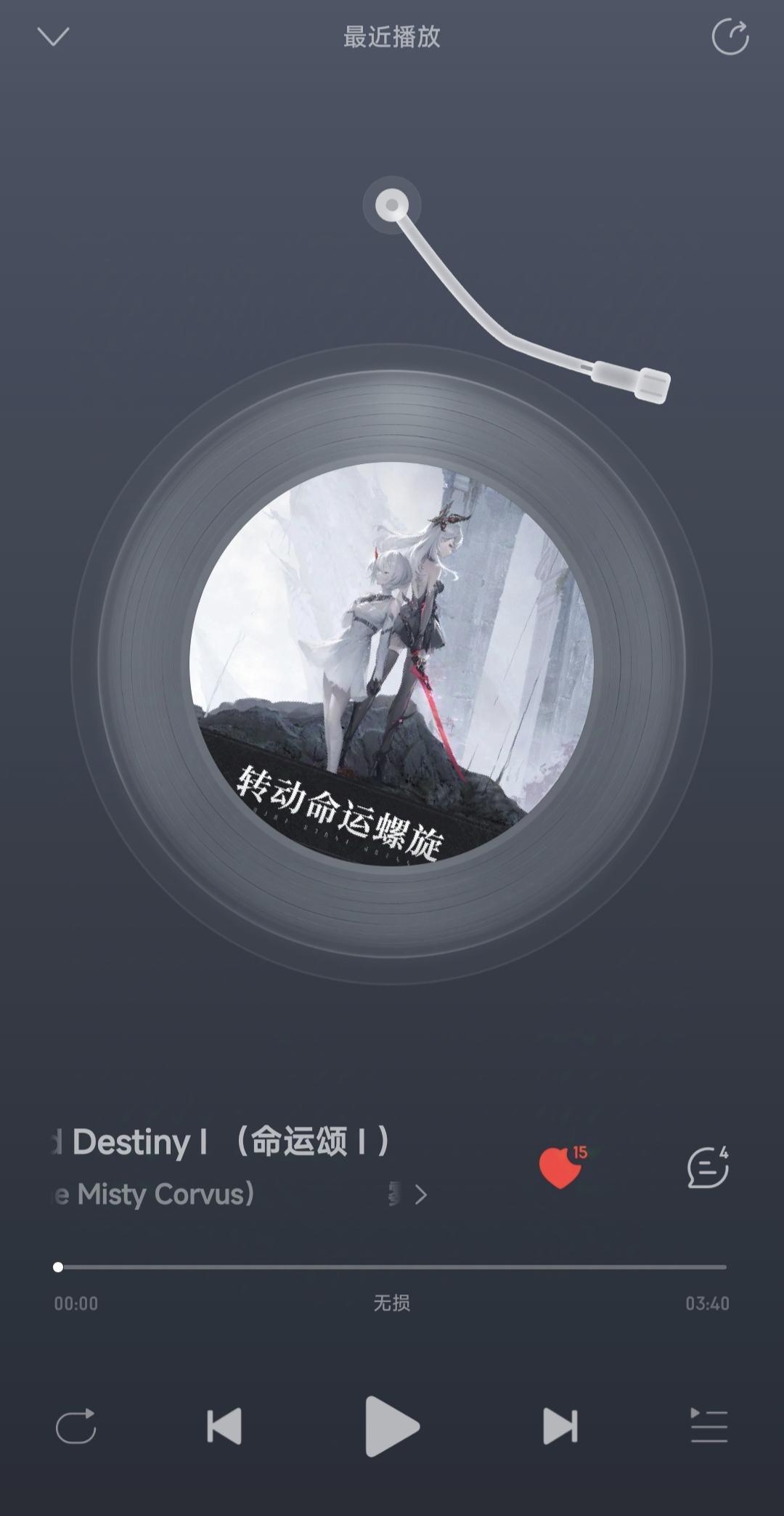Tap the playback progress bar
784x1516 pixels.
[x=392, y=1267]
